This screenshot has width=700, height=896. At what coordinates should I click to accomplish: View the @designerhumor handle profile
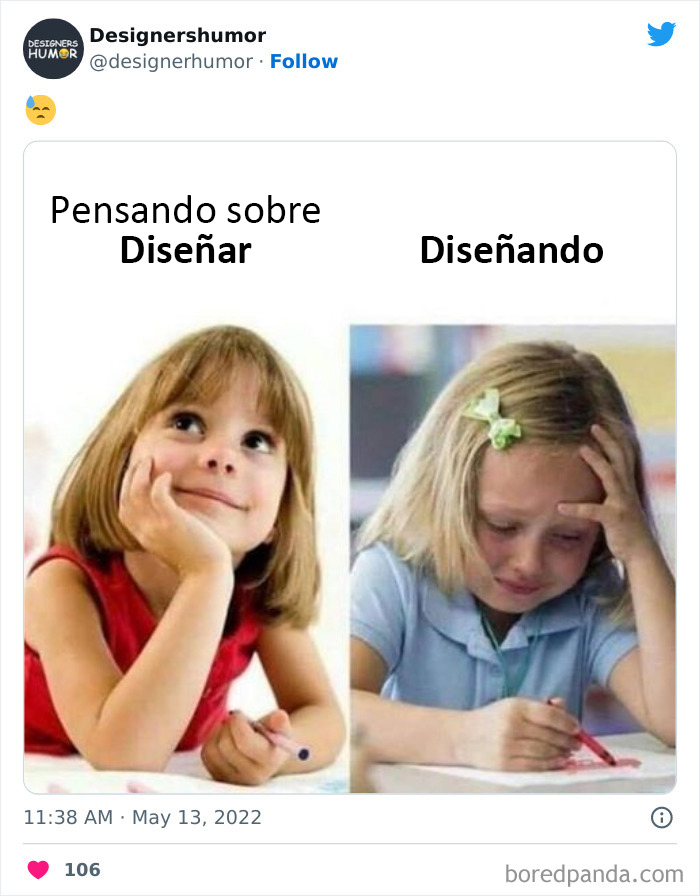[171, 61]
